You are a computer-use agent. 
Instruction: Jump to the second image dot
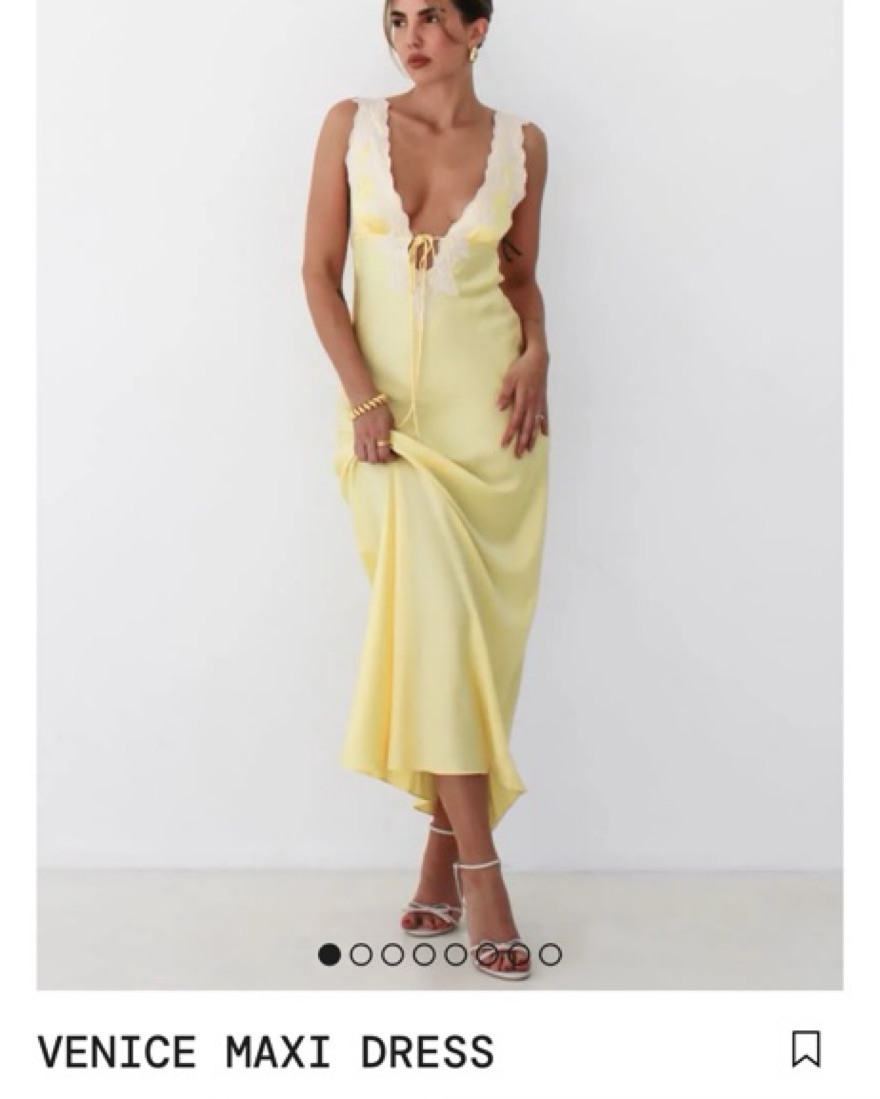tap(361, 955)
